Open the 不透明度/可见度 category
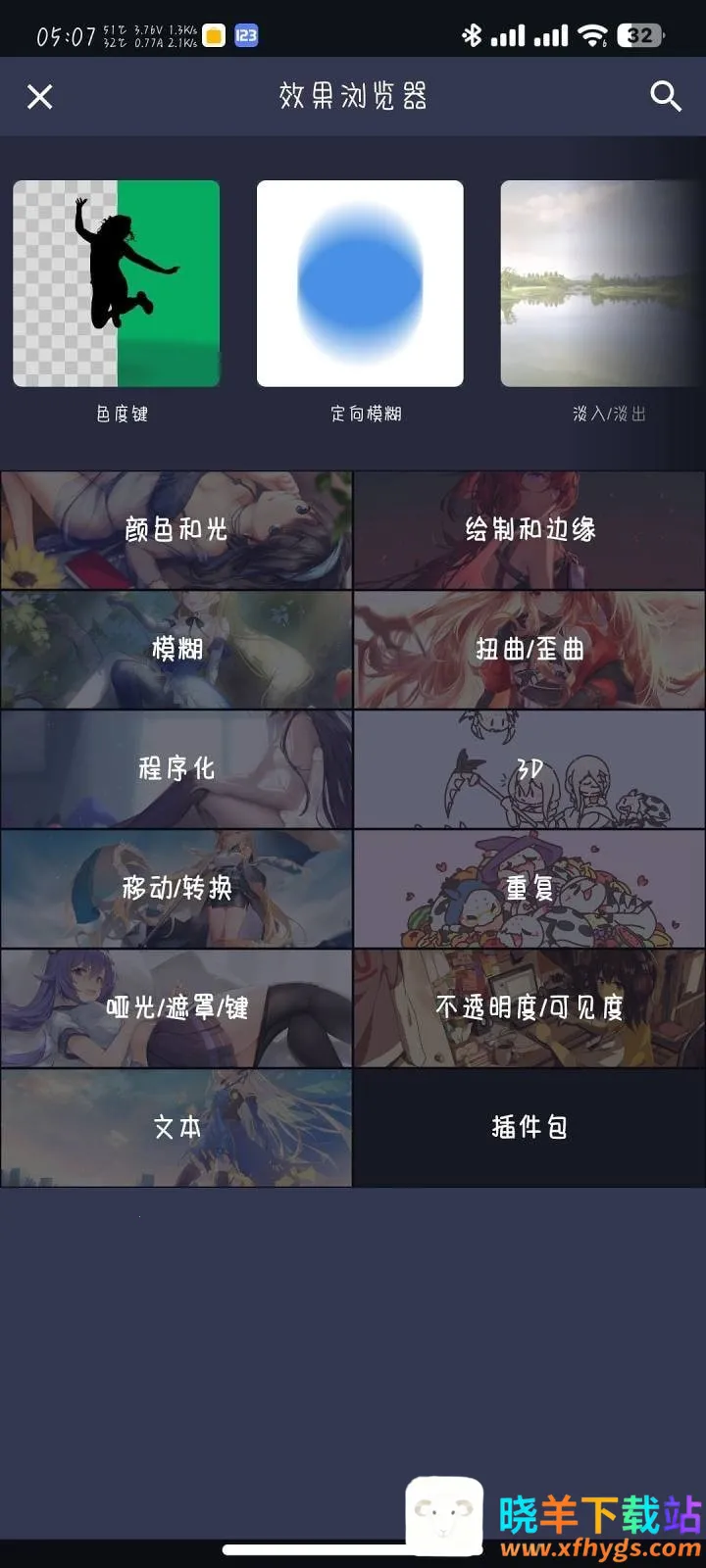The image size is (706, 1568). coord(529,1008)
